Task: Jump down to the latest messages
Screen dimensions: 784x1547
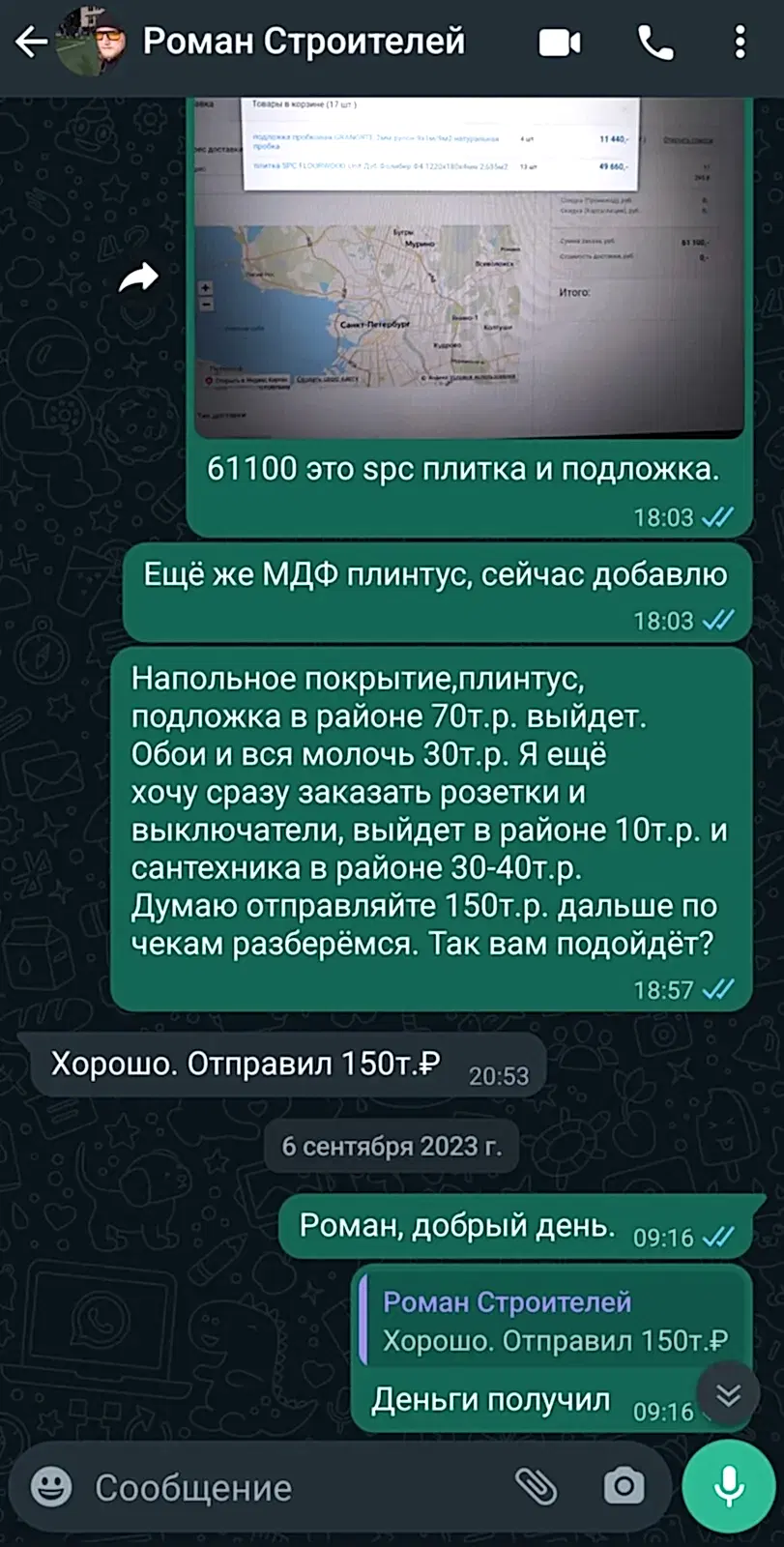Action: coord(728,1395)
